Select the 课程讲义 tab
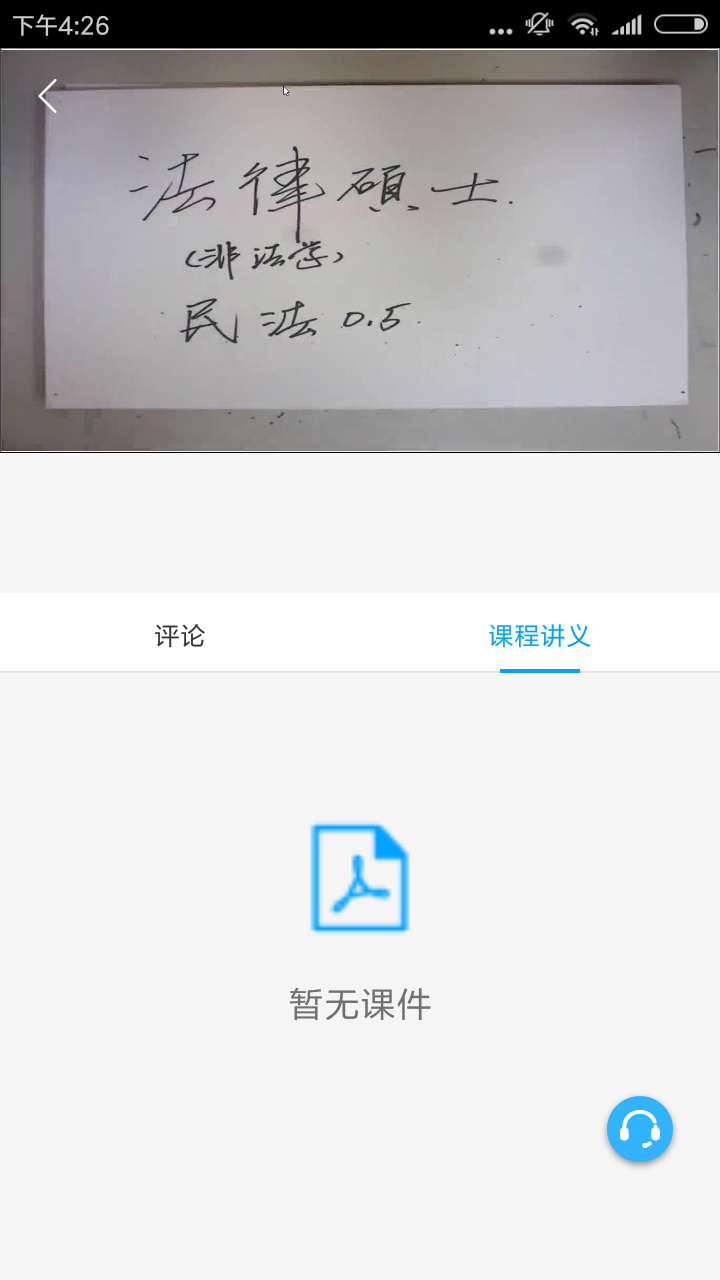Viewport: 720px width, 1280px height. (539, 636)
